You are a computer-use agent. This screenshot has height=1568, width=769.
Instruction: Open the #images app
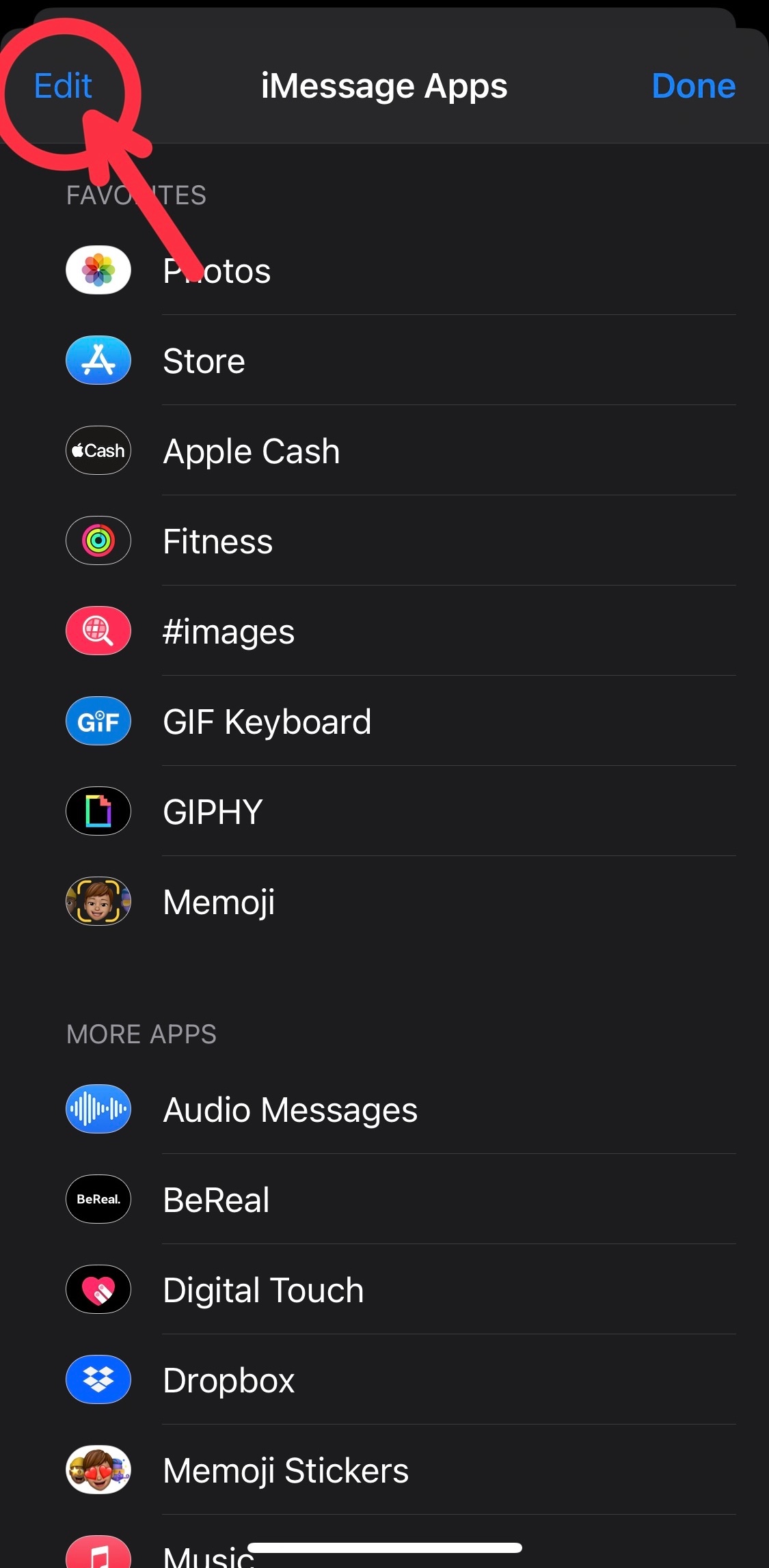pyautogui.click(x=228, y=631)
